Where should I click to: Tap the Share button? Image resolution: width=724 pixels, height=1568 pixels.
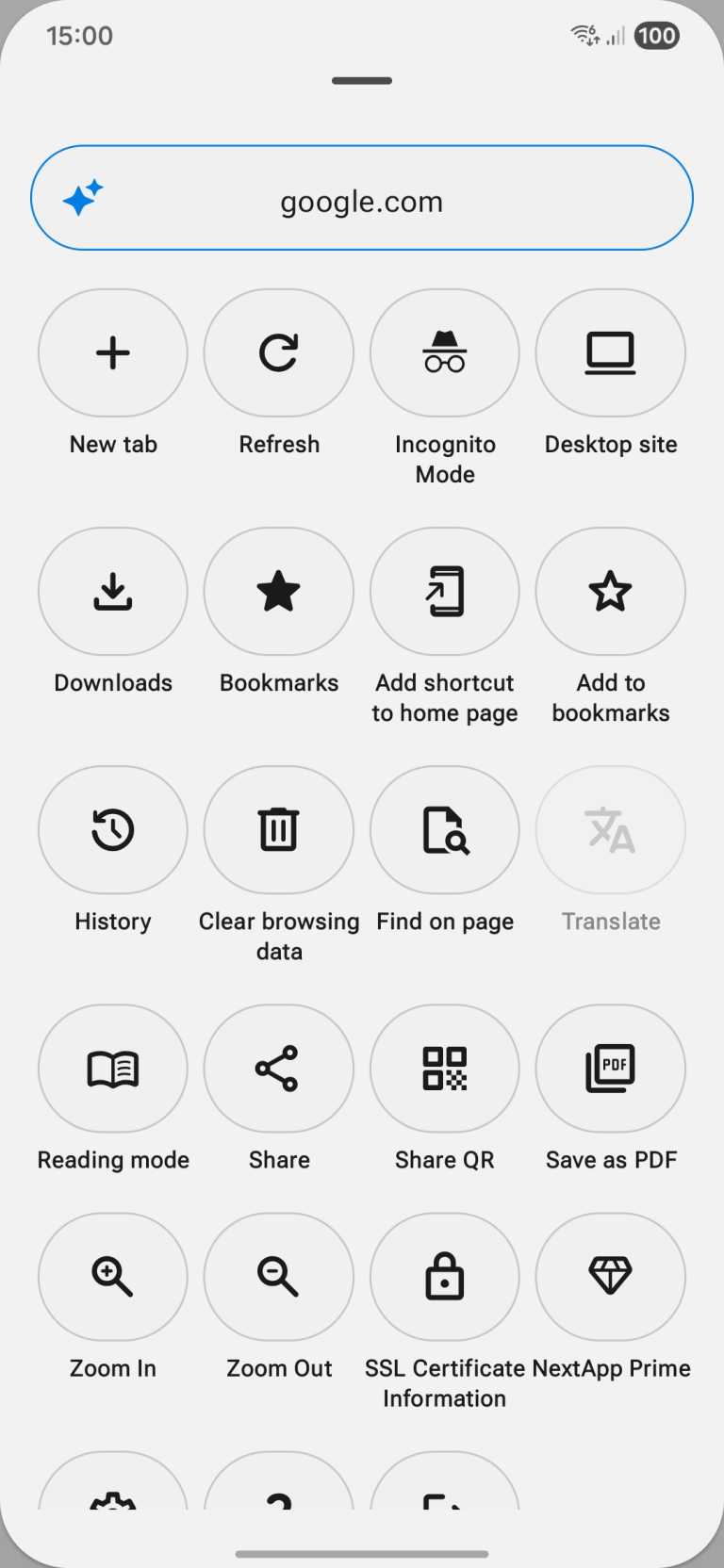tap(279, 1069)
